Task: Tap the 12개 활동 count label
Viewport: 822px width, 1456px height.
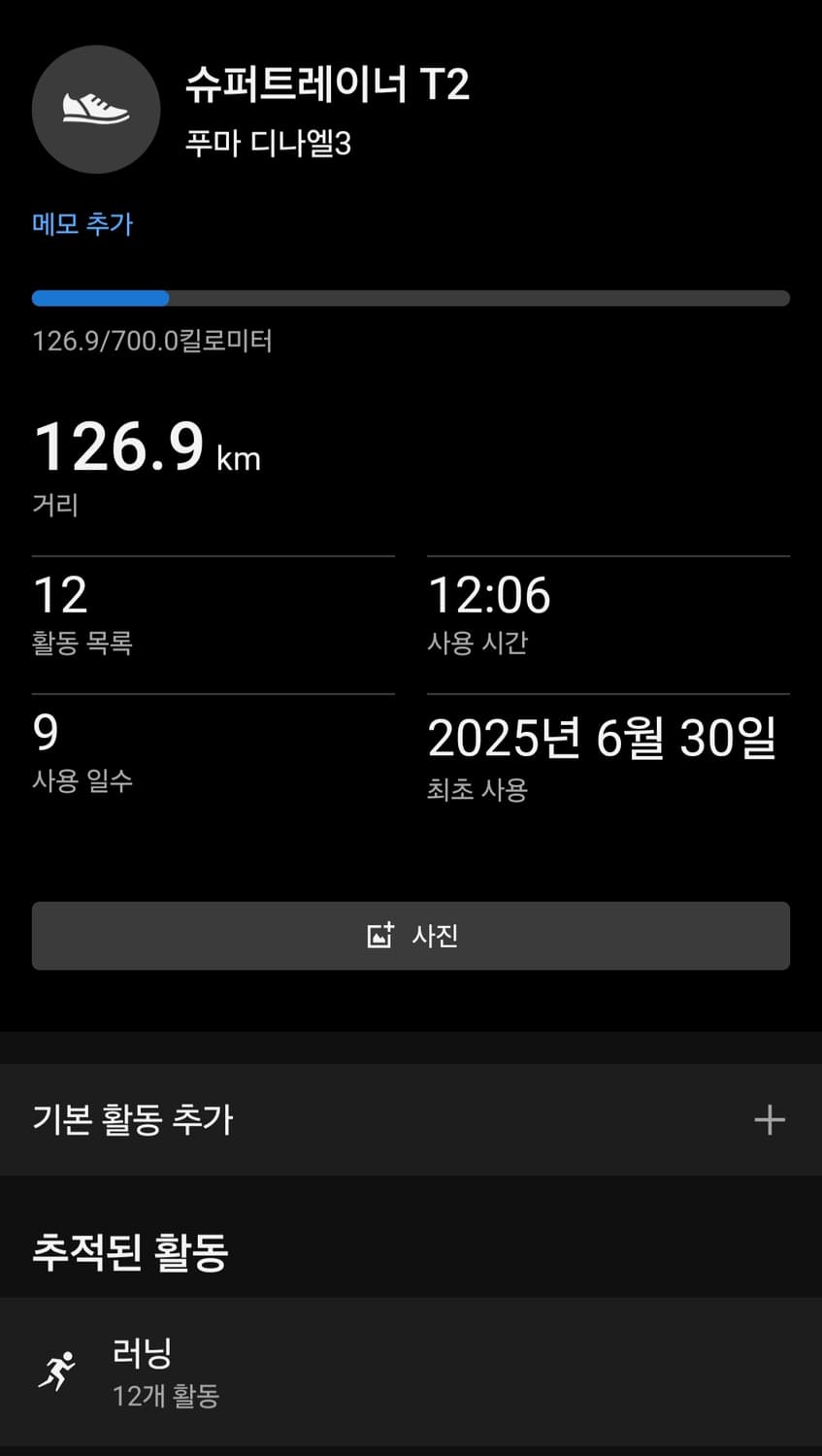Action: (165, 1398)
